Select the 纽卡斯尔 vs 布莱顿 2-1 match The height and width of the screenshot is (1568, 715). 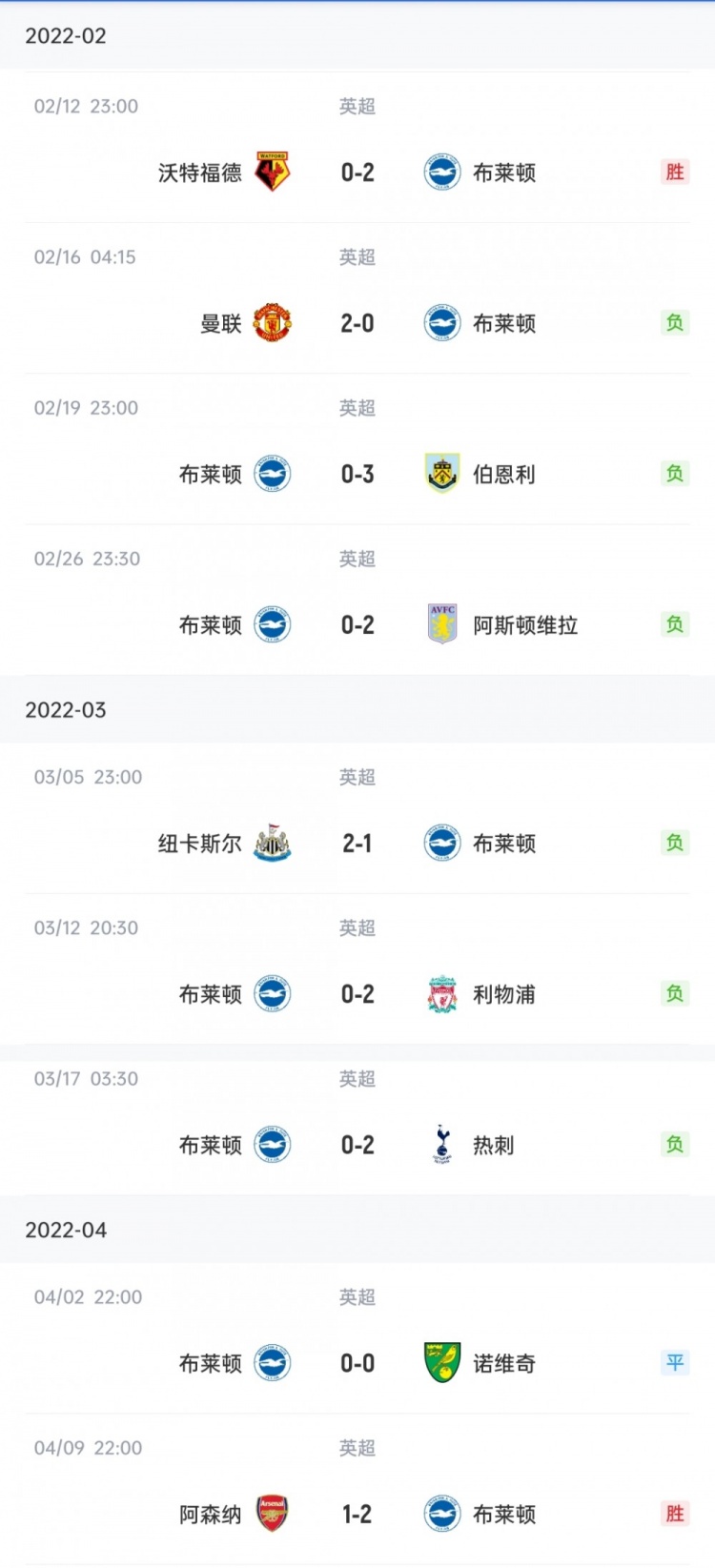357,819
